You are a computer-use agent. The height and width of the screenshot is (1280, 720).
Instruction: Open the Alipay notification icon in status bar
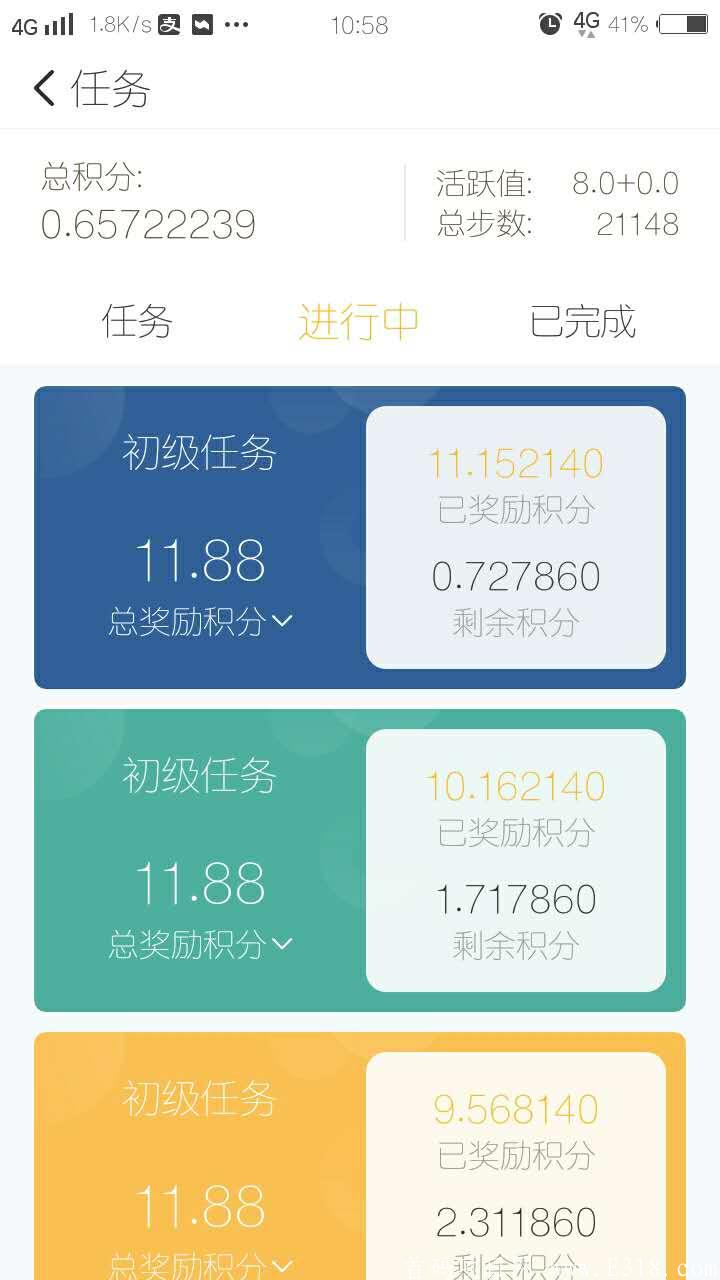[167, 25]
